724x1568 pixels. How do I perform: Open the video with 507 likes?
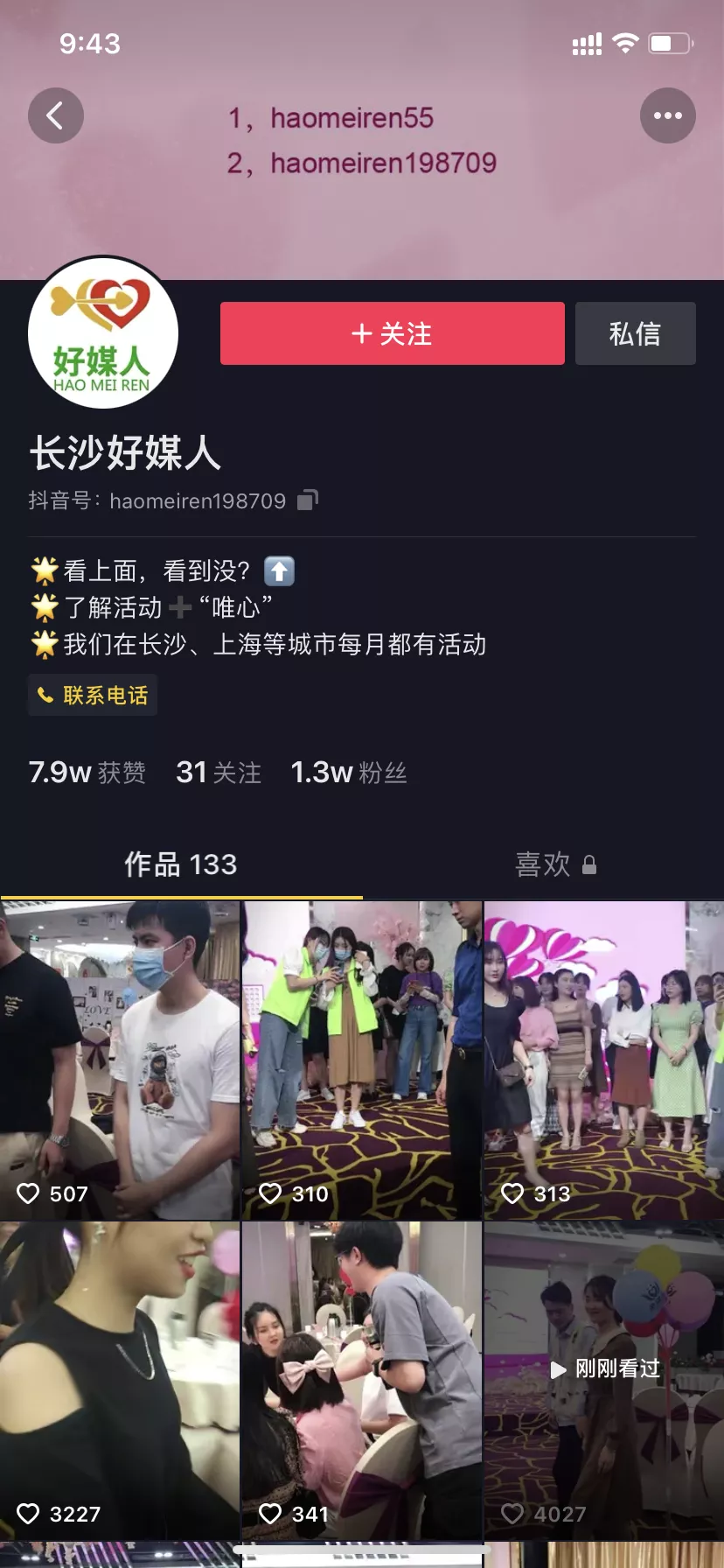point(120,1060)
